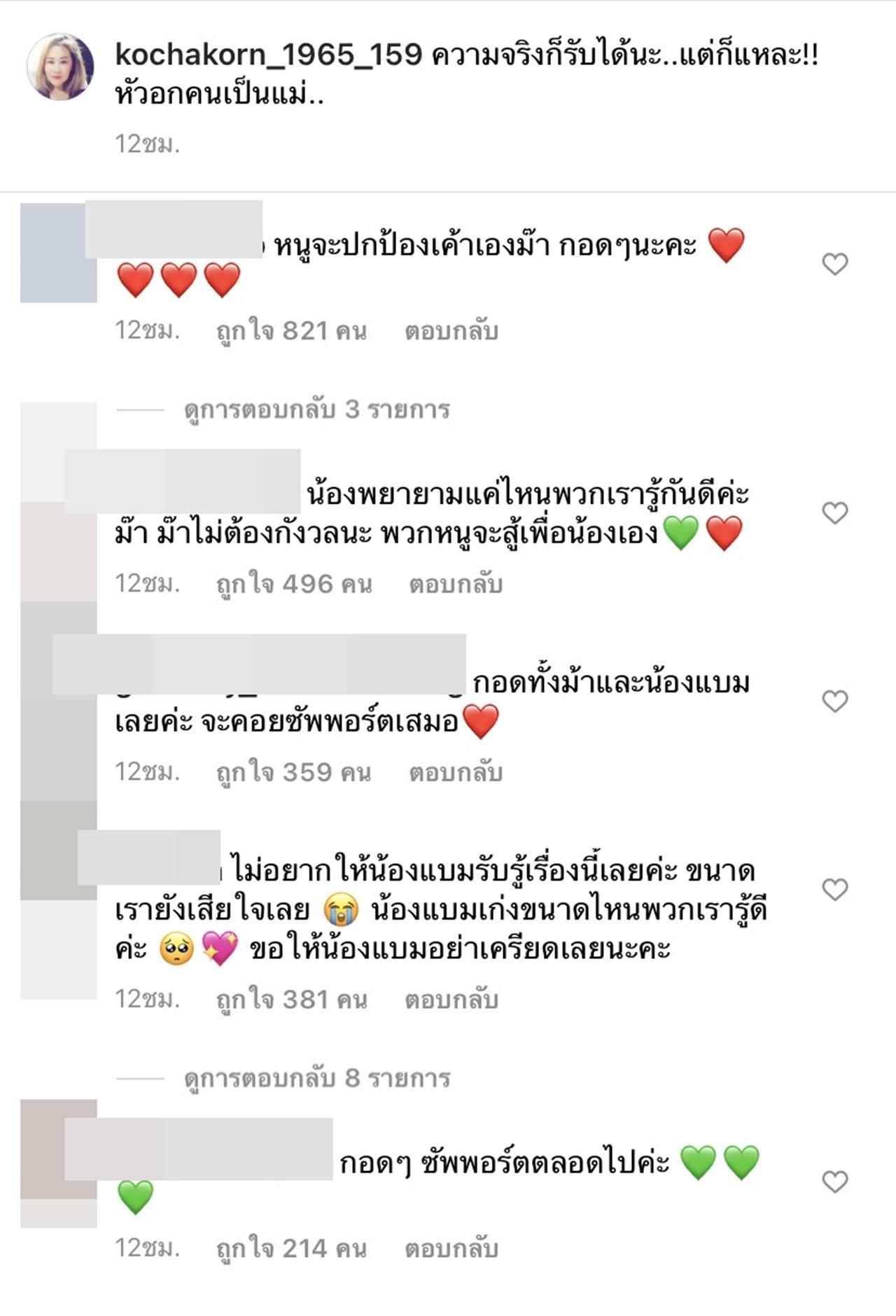Like the comment with 381 likes
This screenshot has width=896, height=1316.
tap(834, 889)
